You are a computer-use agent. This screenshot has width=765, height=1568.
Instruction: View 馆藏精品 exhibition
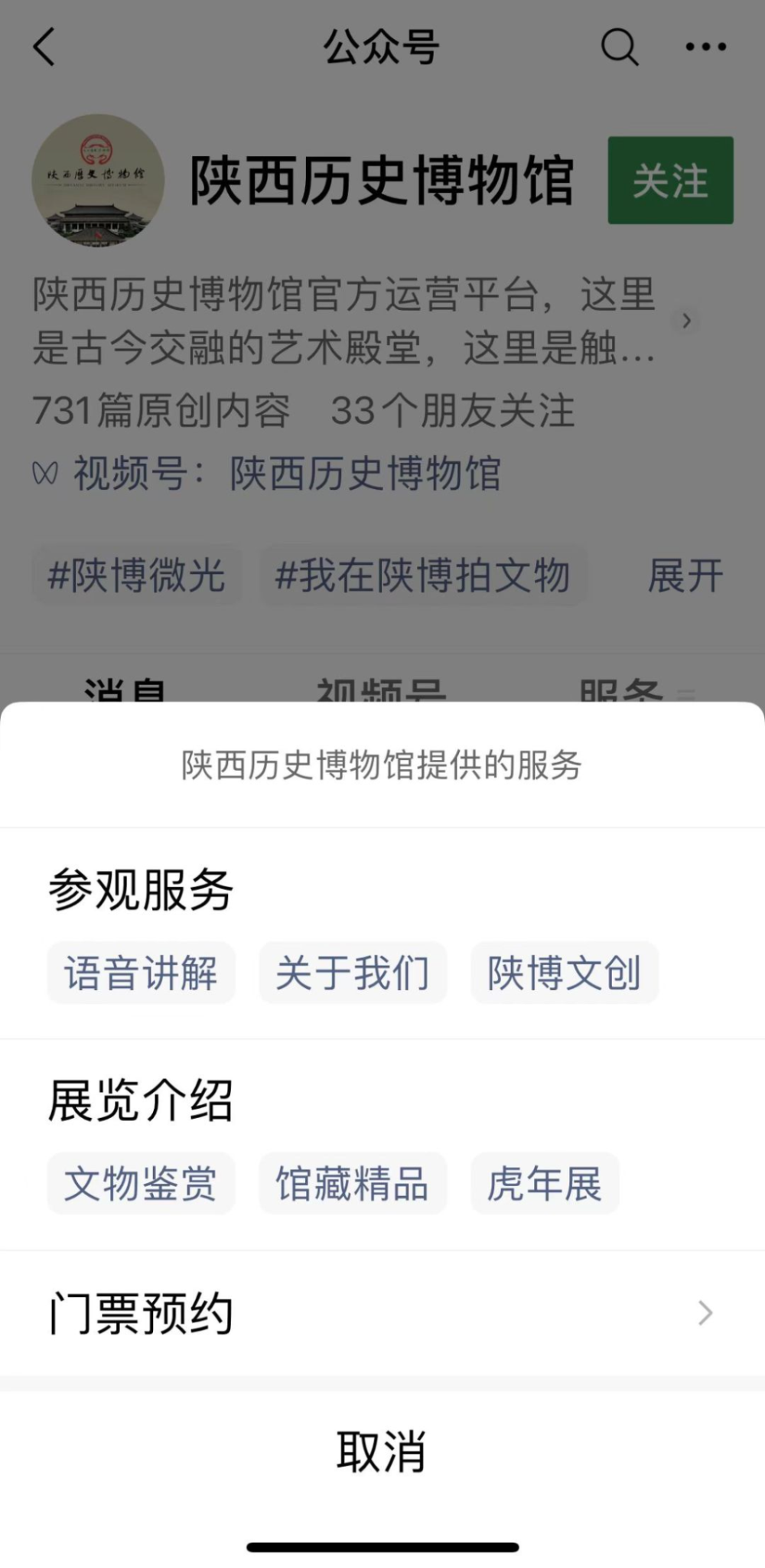353,1183
